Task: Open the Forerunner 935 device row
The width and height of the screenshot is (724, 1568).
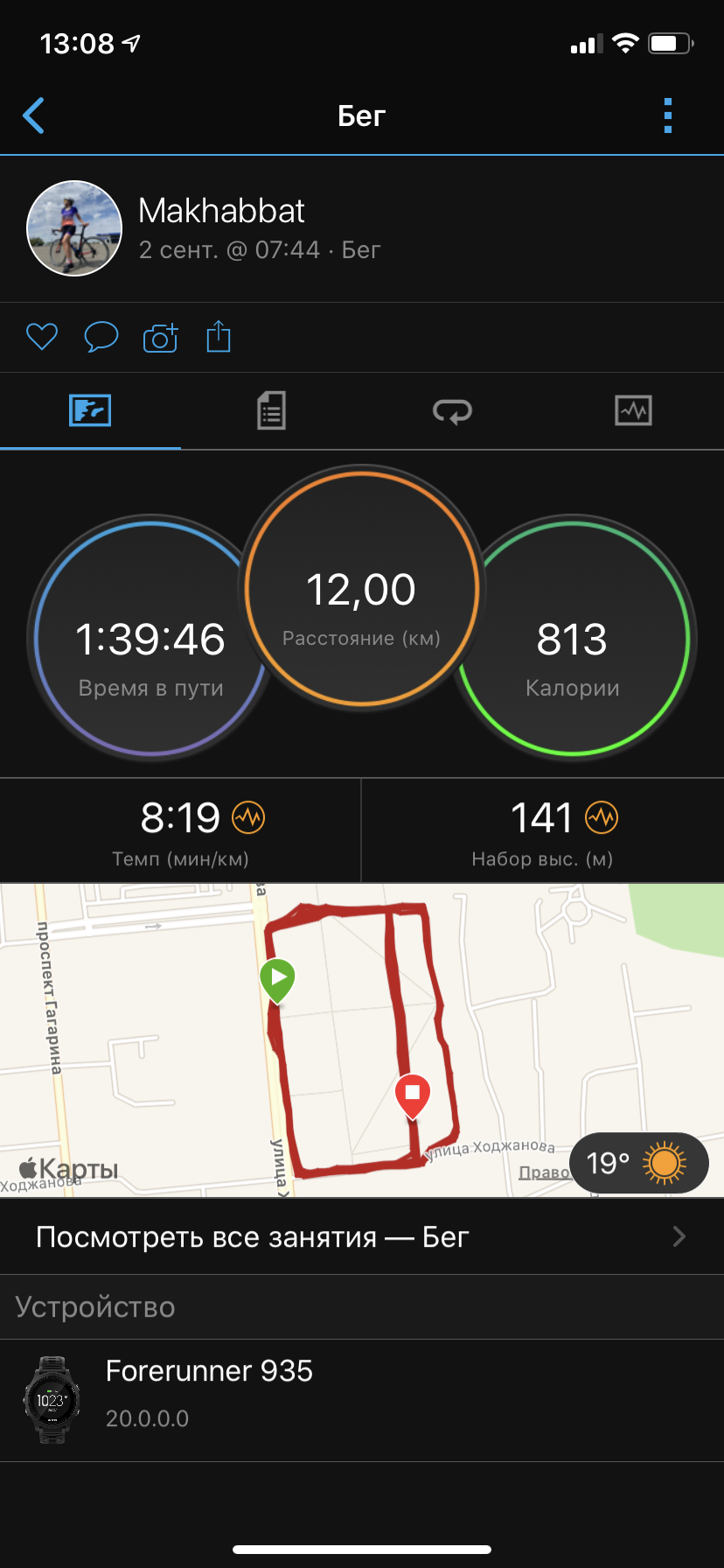Action: [x=362, y=1399]
